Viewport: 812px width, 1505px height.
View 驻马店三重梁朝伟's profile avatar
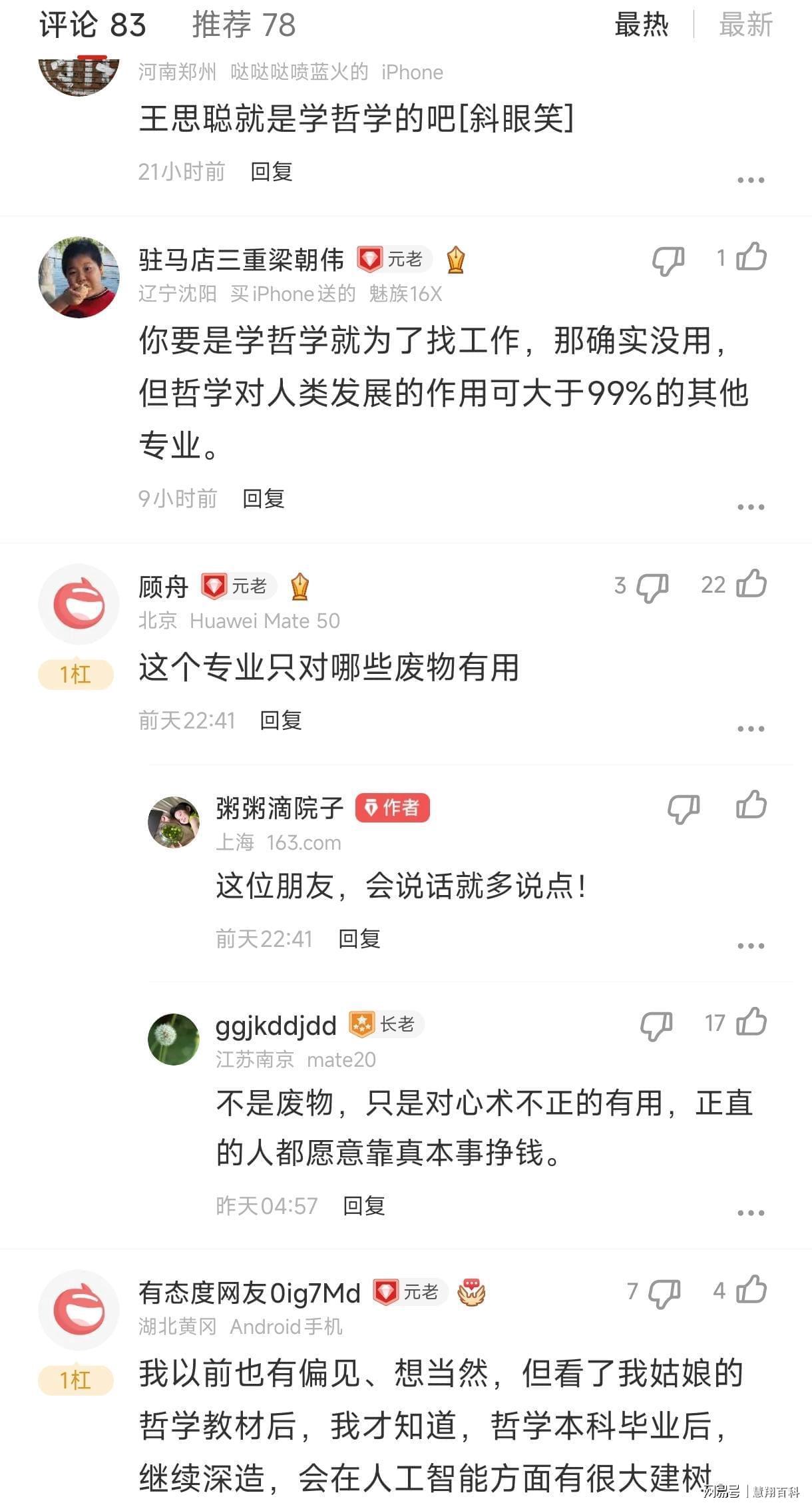(79, 277)
